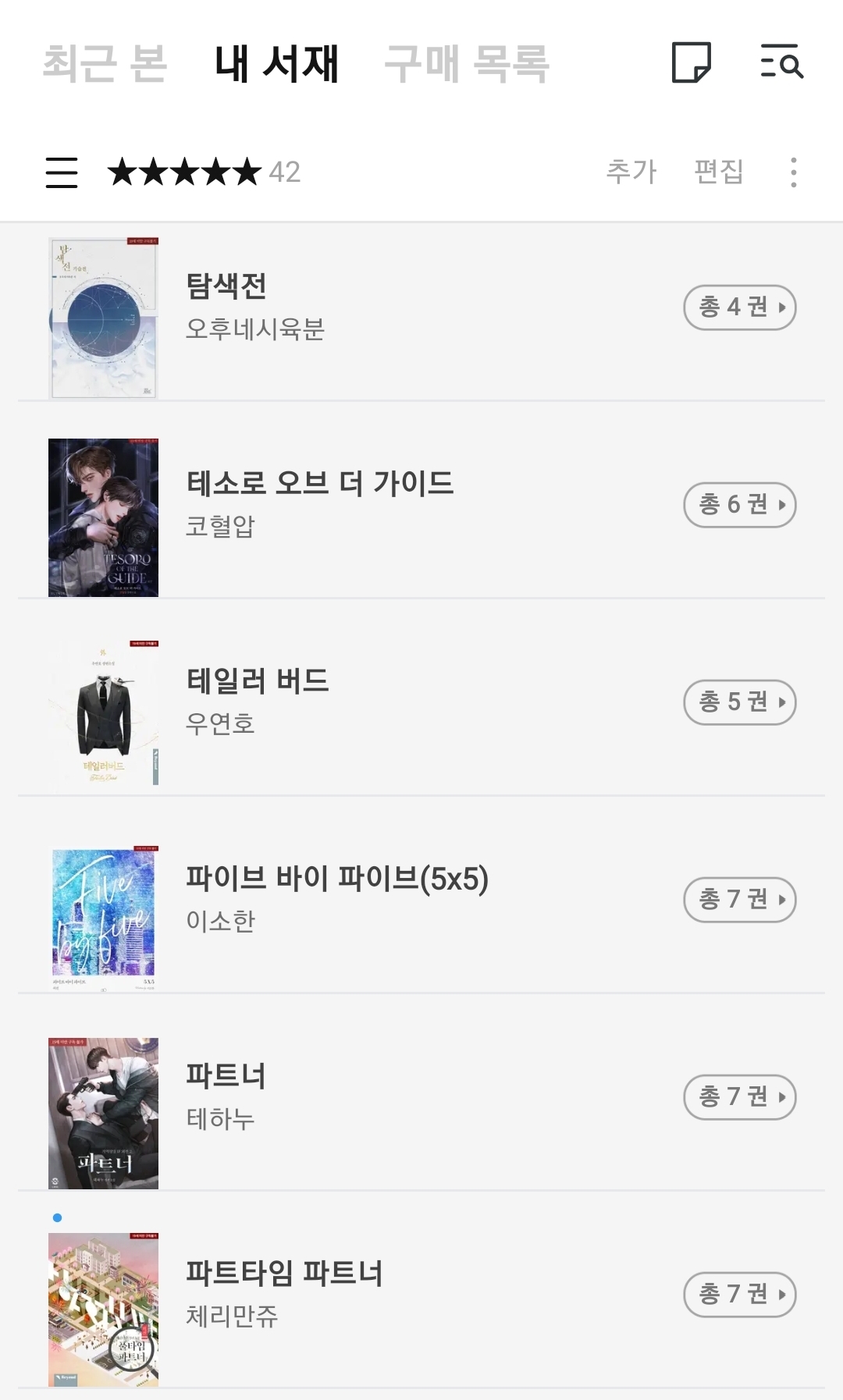View the 7 volumes of 파이브 바이 파이브
This screenshot has height=1400, width=843.
[739, 900]
